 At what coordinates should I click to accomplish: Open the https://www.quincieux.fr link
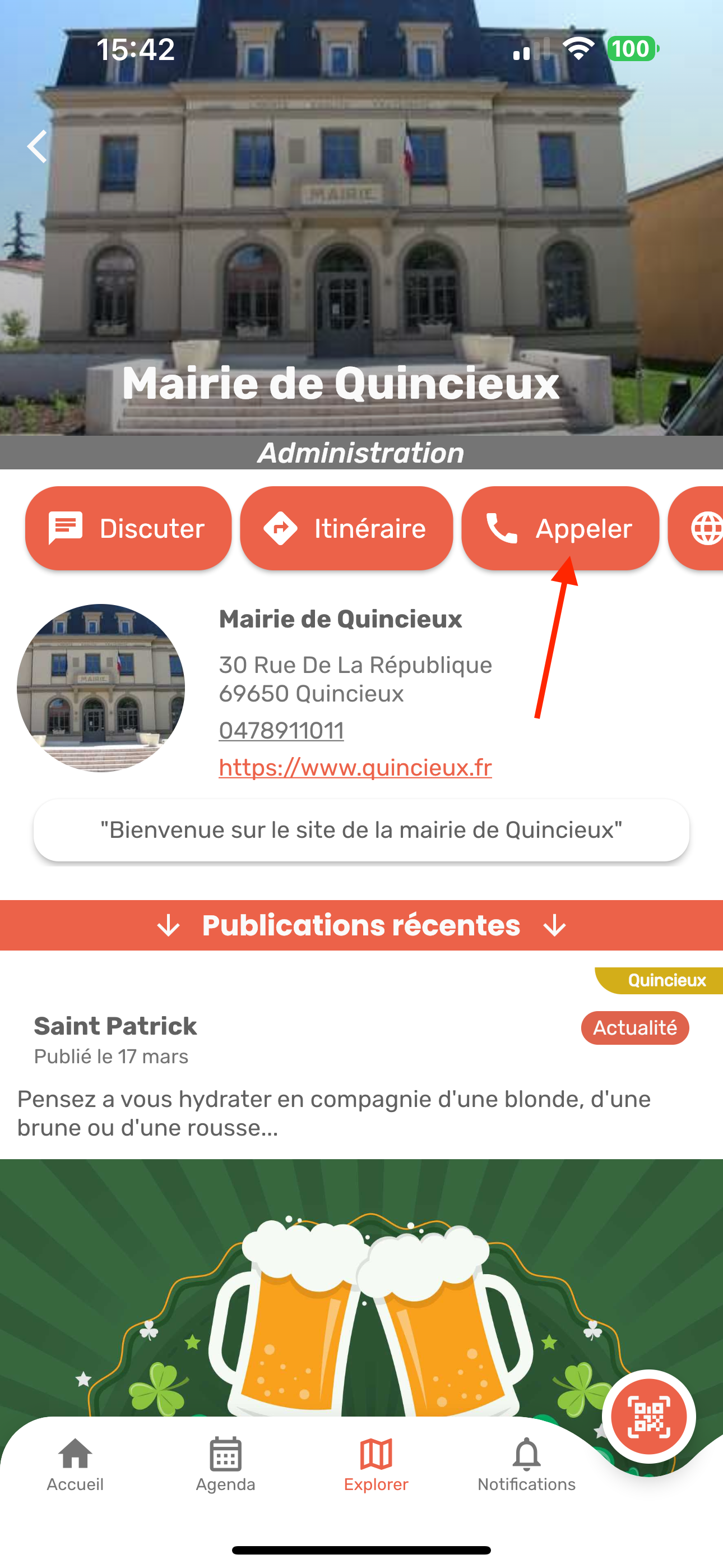point(355,768)
